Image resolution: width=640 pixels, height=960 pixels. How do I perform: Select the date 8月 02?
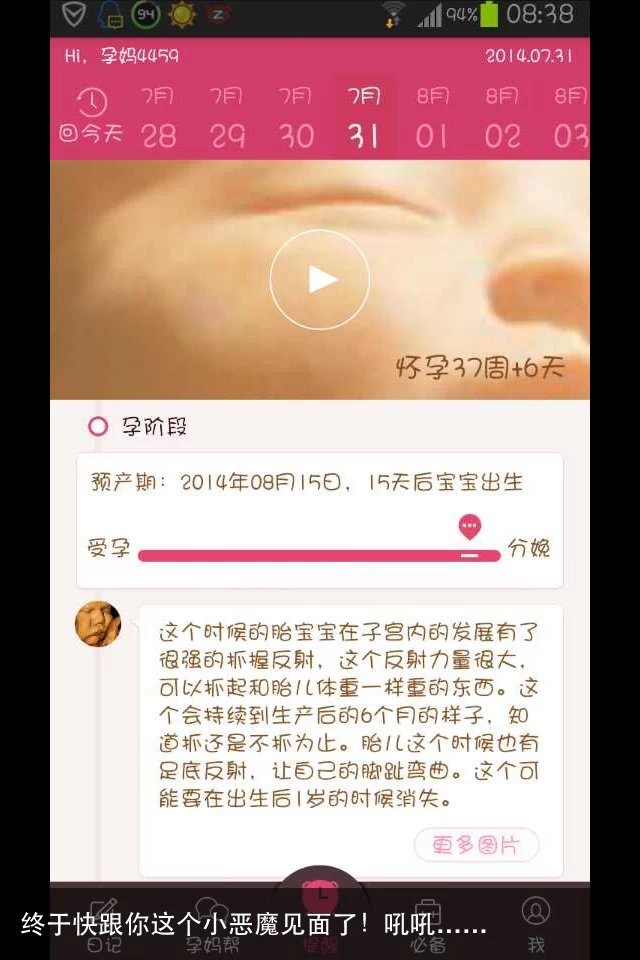[502, 118]
